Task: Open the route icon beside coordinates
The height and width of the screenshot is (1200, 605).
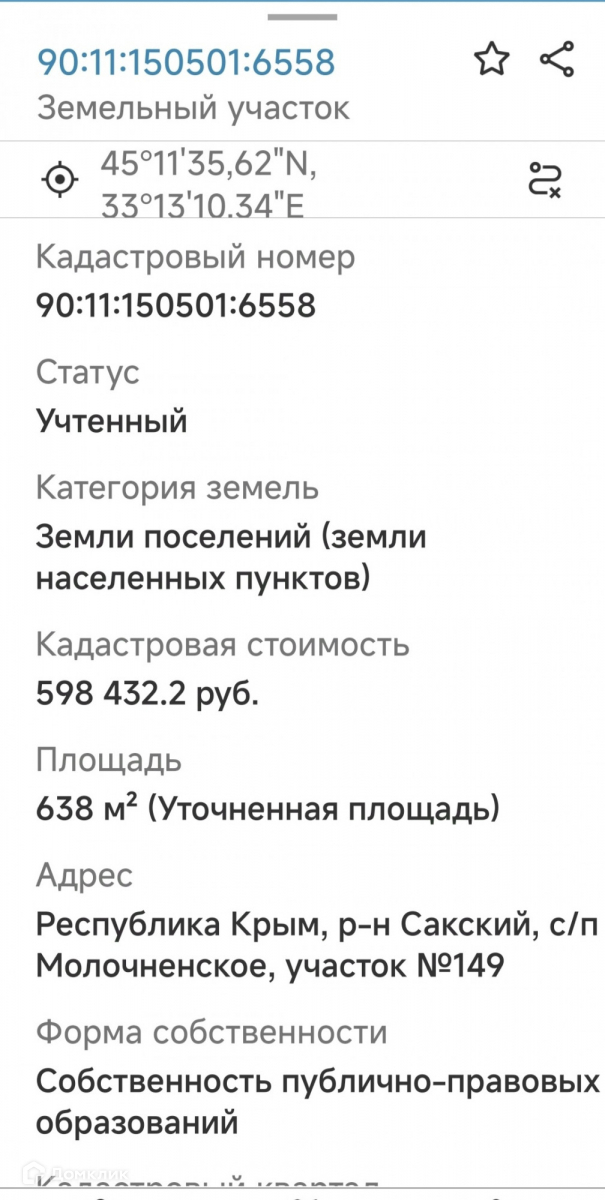Action: click(545, 180)
